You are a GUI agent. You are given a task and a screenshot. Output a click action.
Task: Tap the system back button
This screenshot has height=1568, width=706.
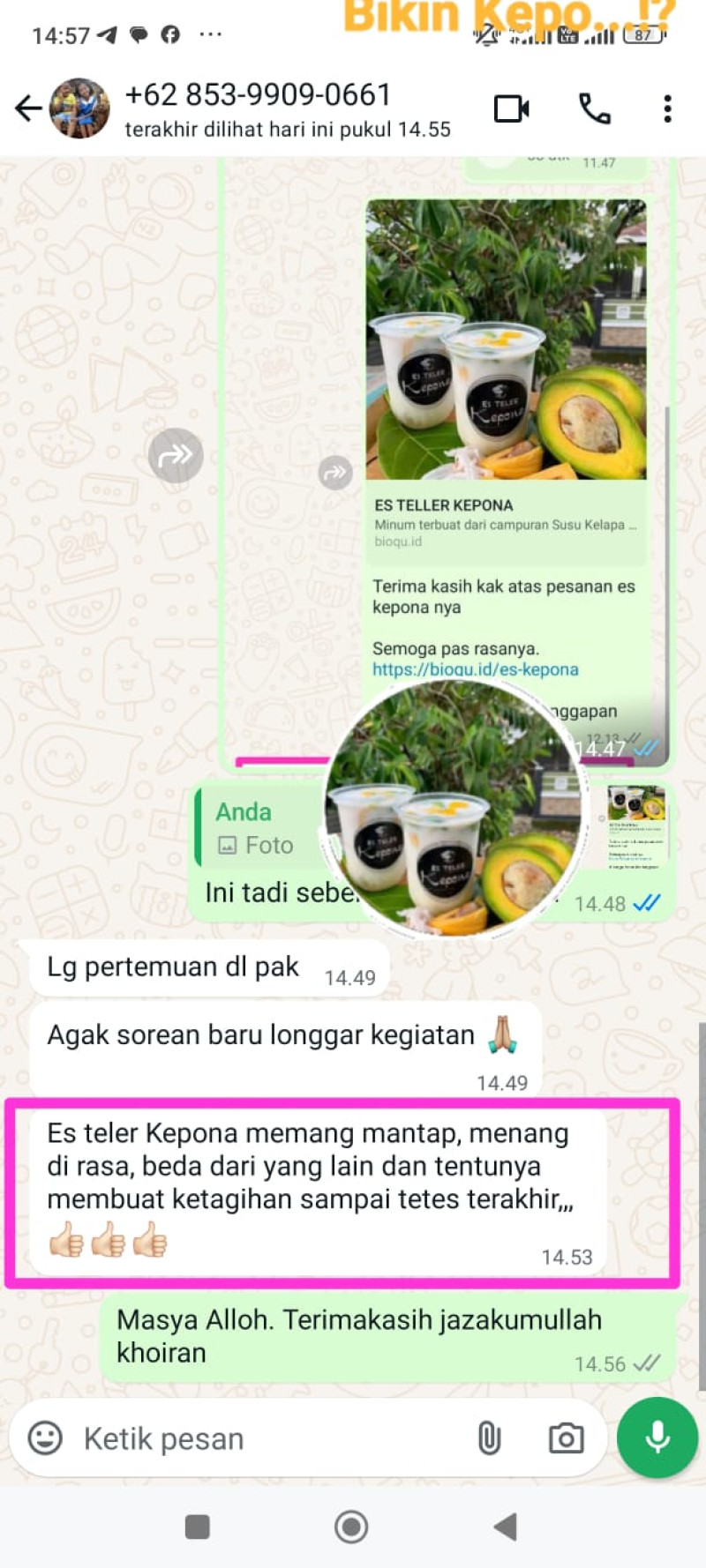coord(505,1527)
